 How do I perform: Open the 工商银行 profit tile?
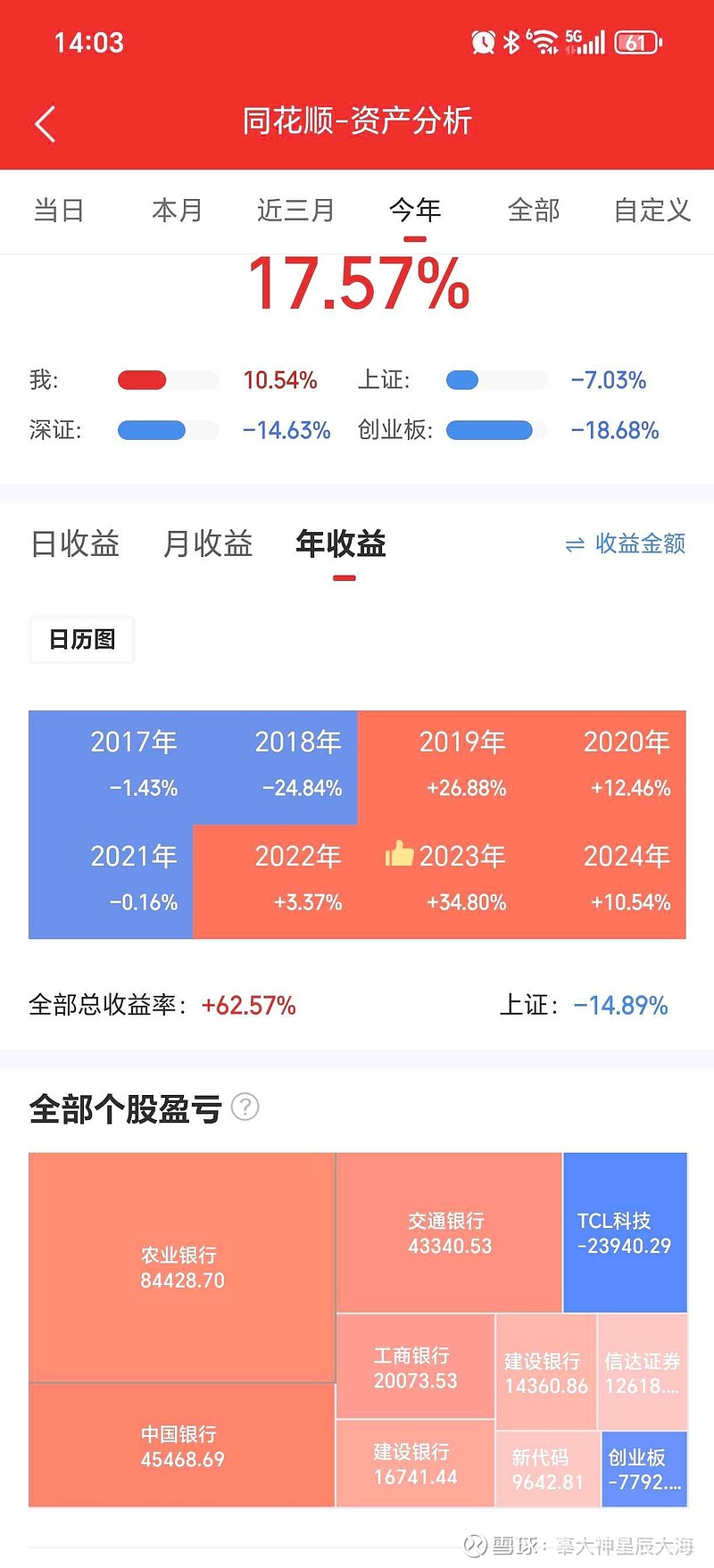415,1366
